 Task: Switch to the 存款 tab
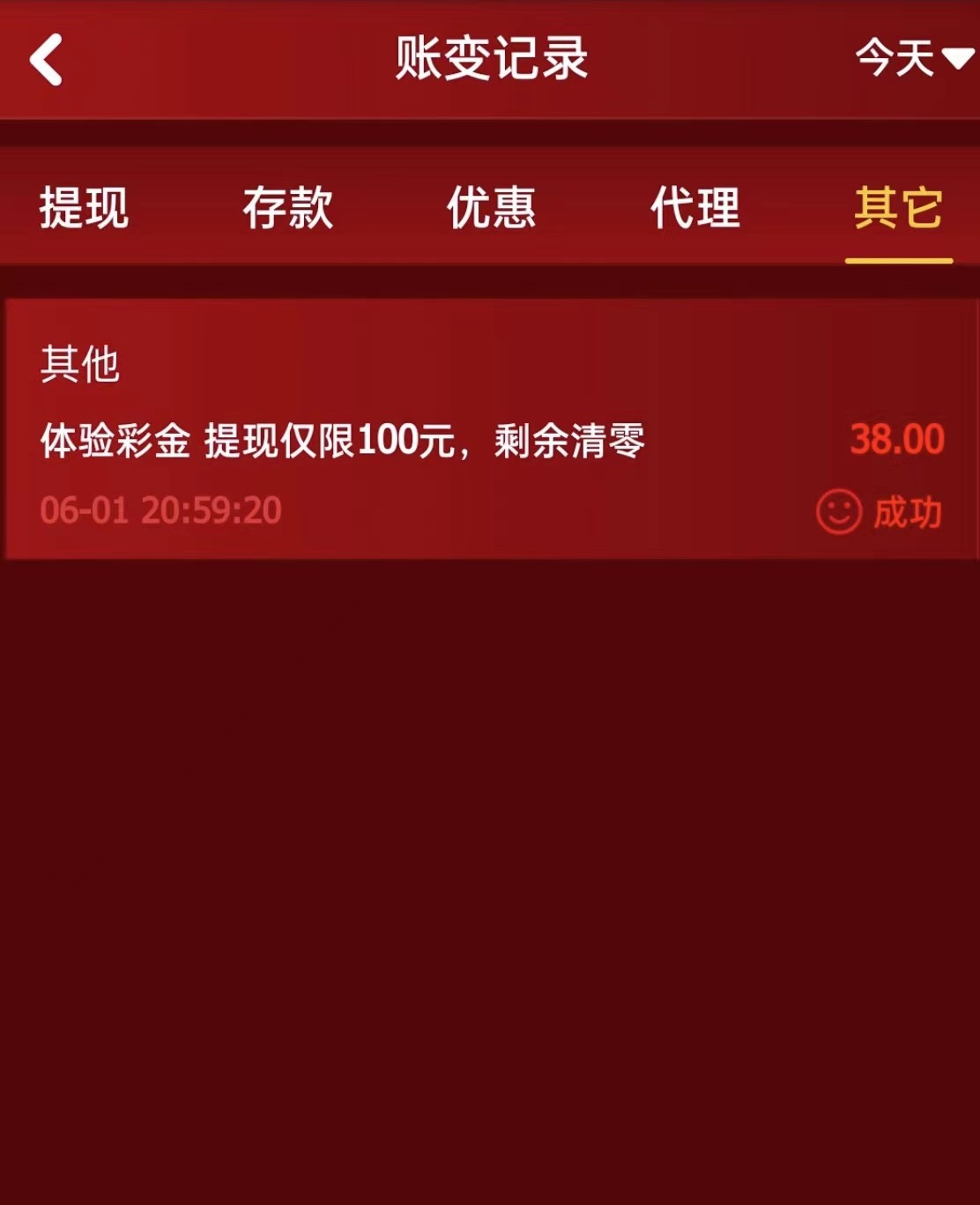(x=287, y=209)
